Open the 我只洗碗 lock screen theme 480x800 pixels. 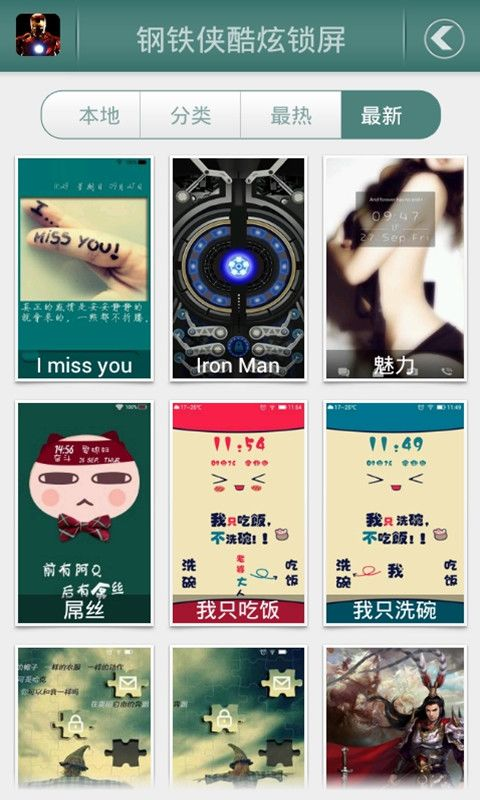coord(395,513)
